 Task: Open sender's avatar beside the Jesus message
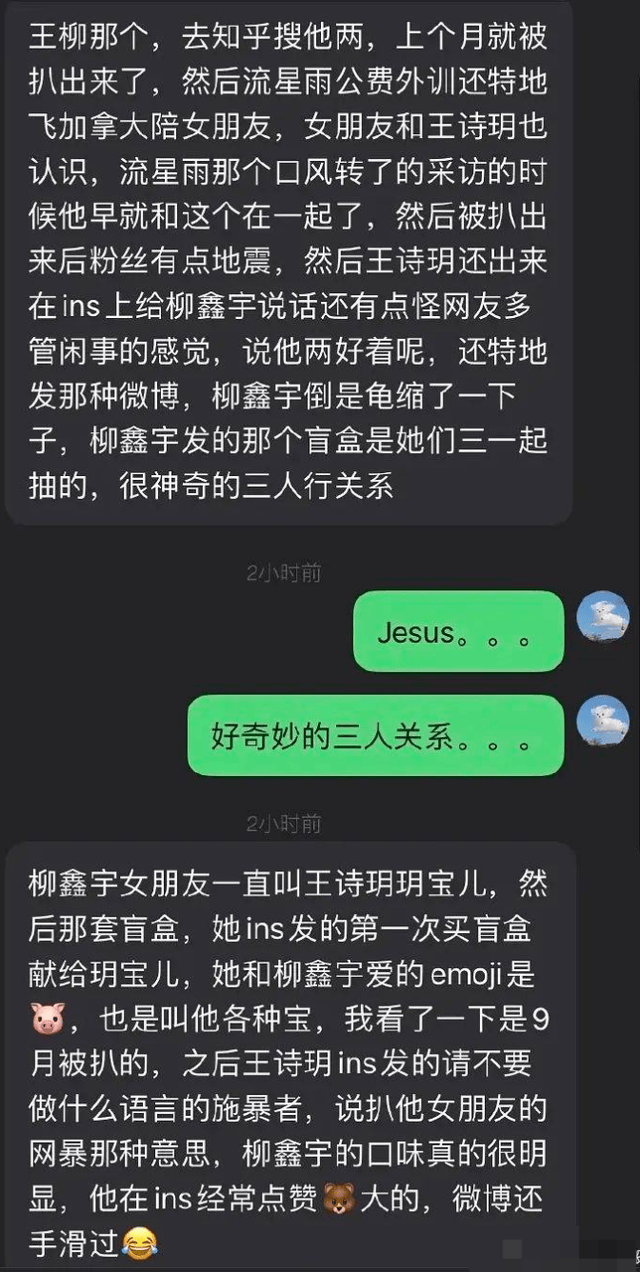tap(603, 617)
